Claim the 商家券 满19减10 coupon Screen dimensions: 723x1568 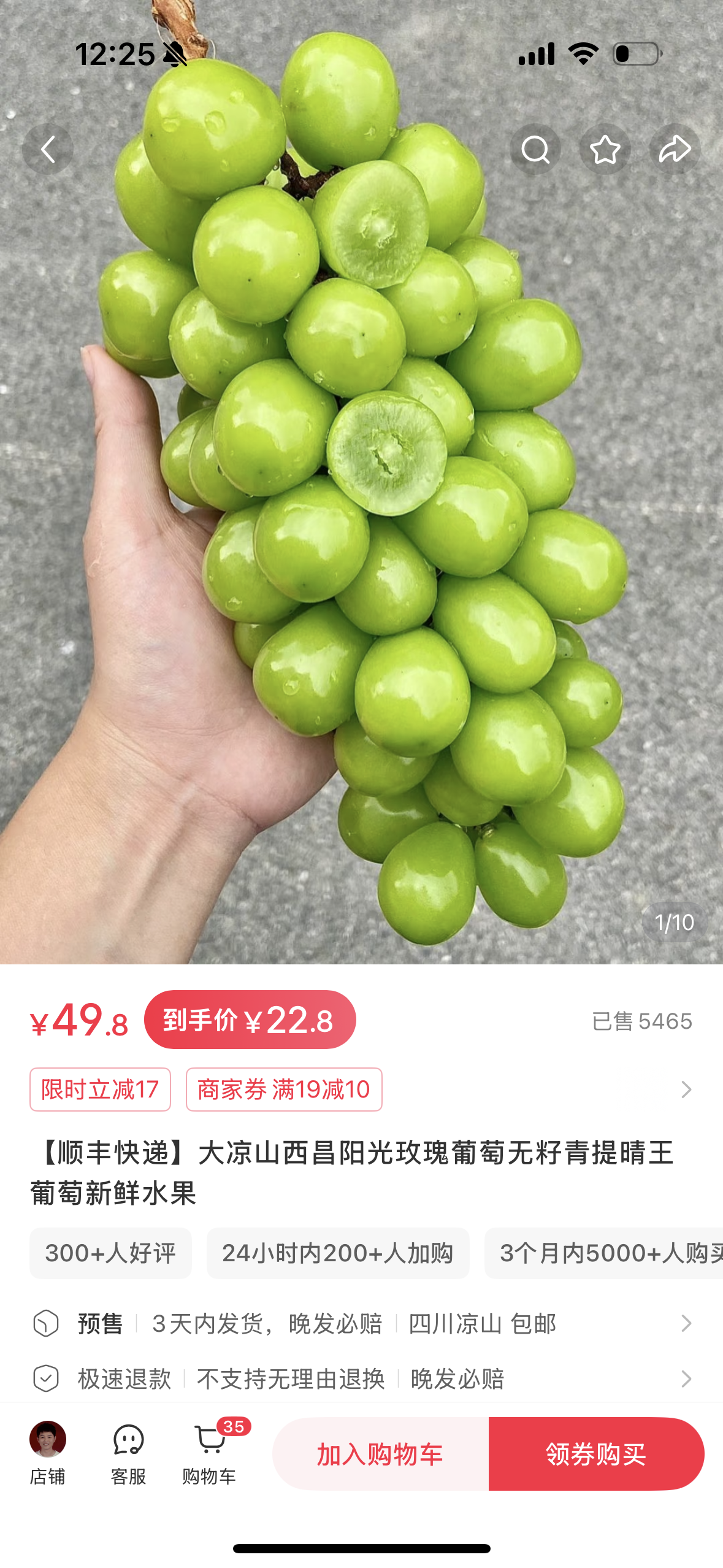point(284,1090)
